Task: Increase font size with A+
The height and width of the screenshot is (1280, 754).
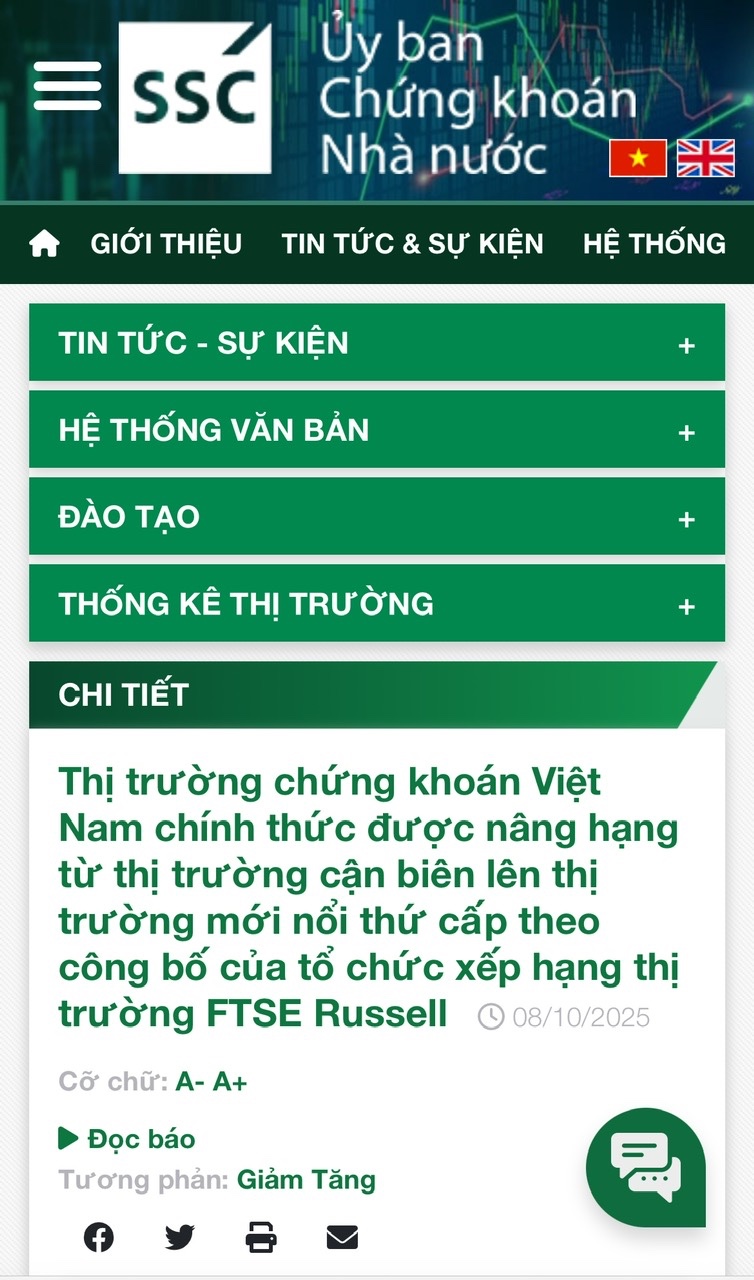Action: click(x=230, y=1082)
